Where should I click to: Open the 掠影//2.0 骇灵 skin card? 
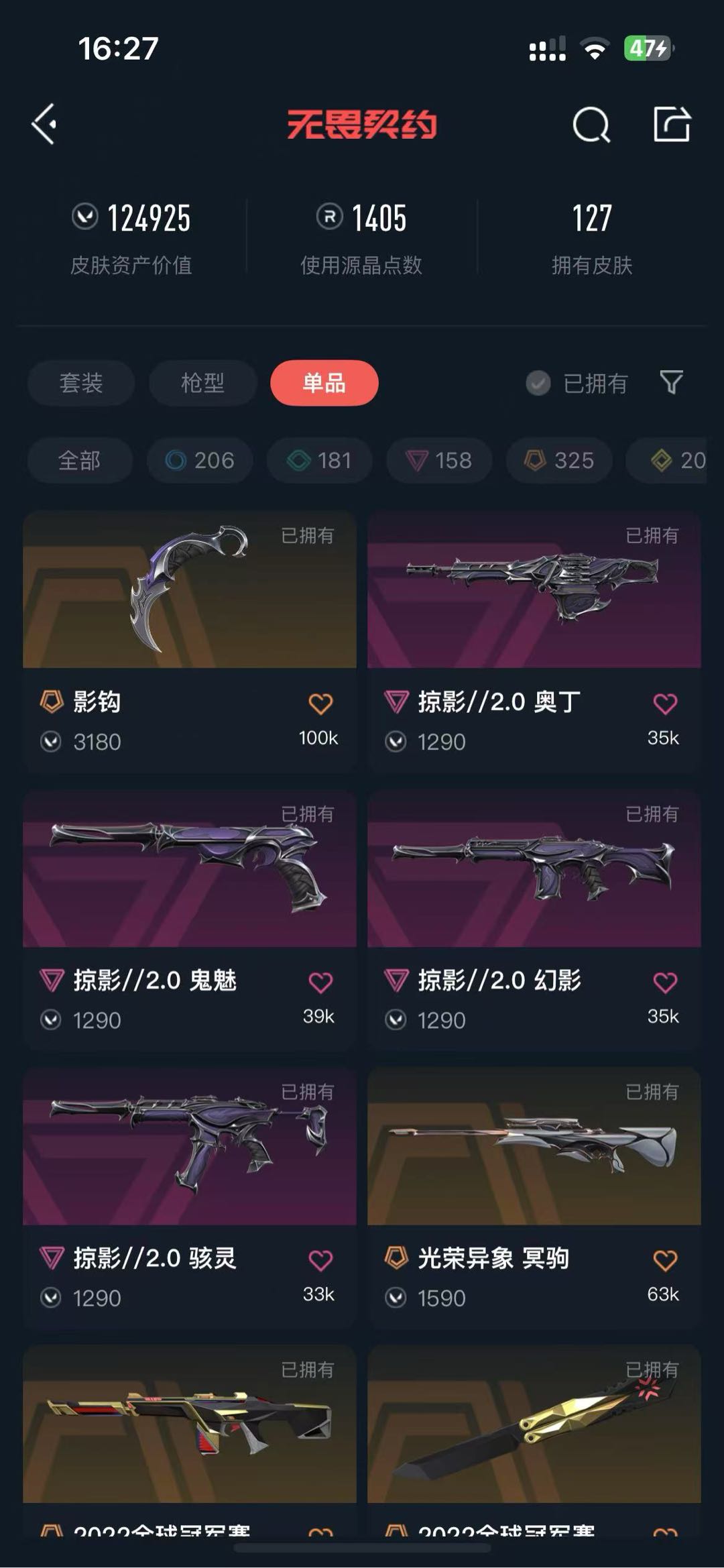(x=190, y=1147)
